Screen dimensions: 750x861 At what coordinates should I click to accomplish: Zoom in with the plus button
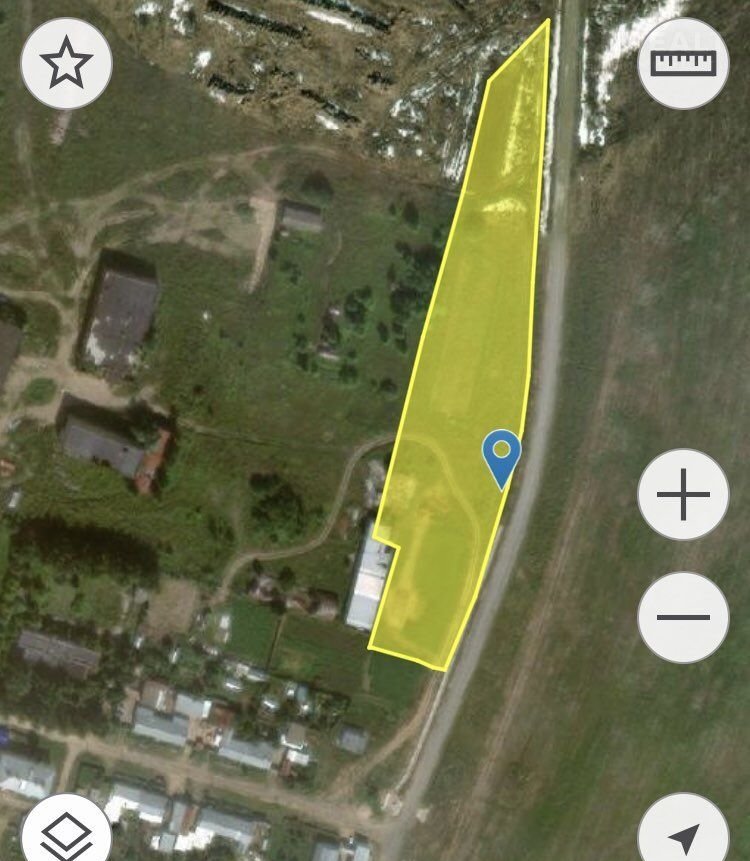683,495
